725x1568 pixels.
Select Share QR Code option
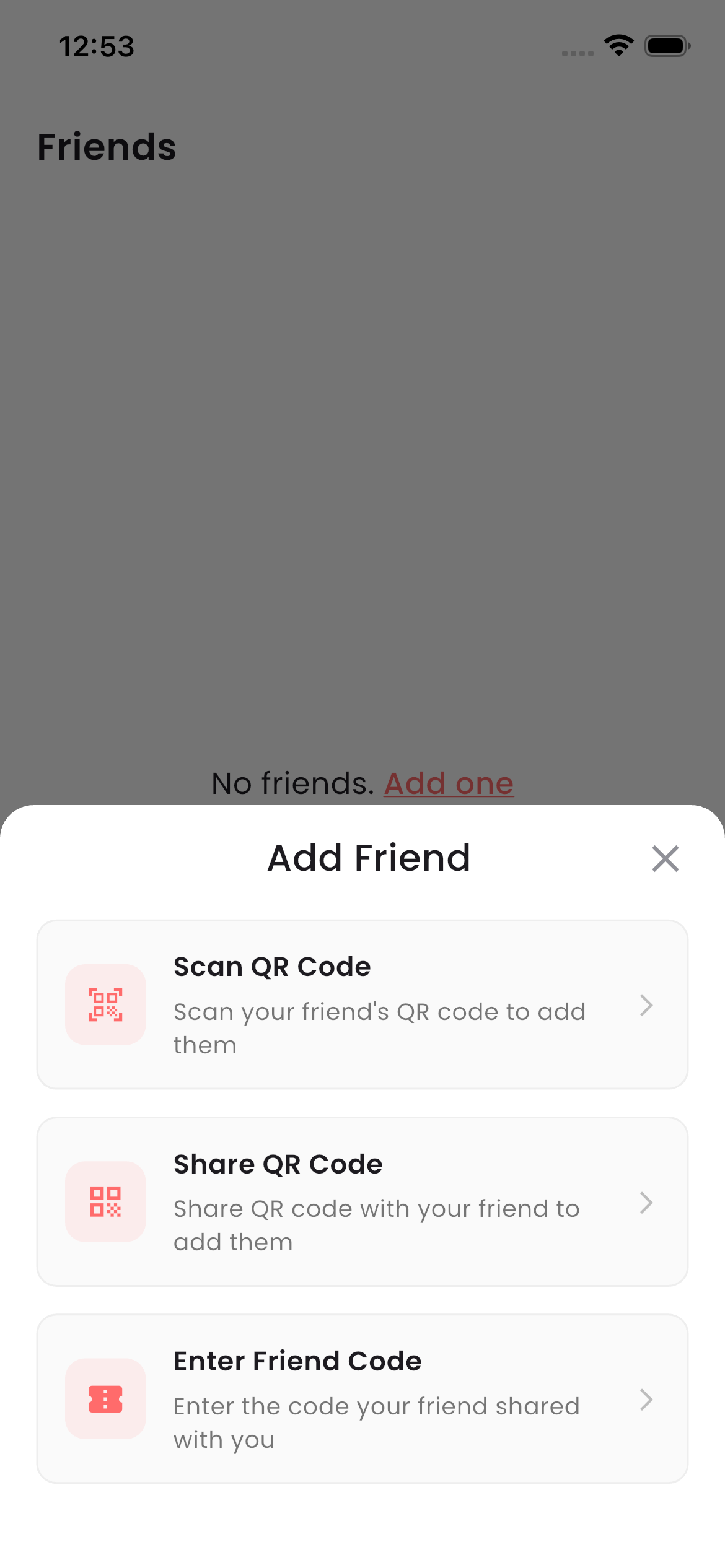362,1201
